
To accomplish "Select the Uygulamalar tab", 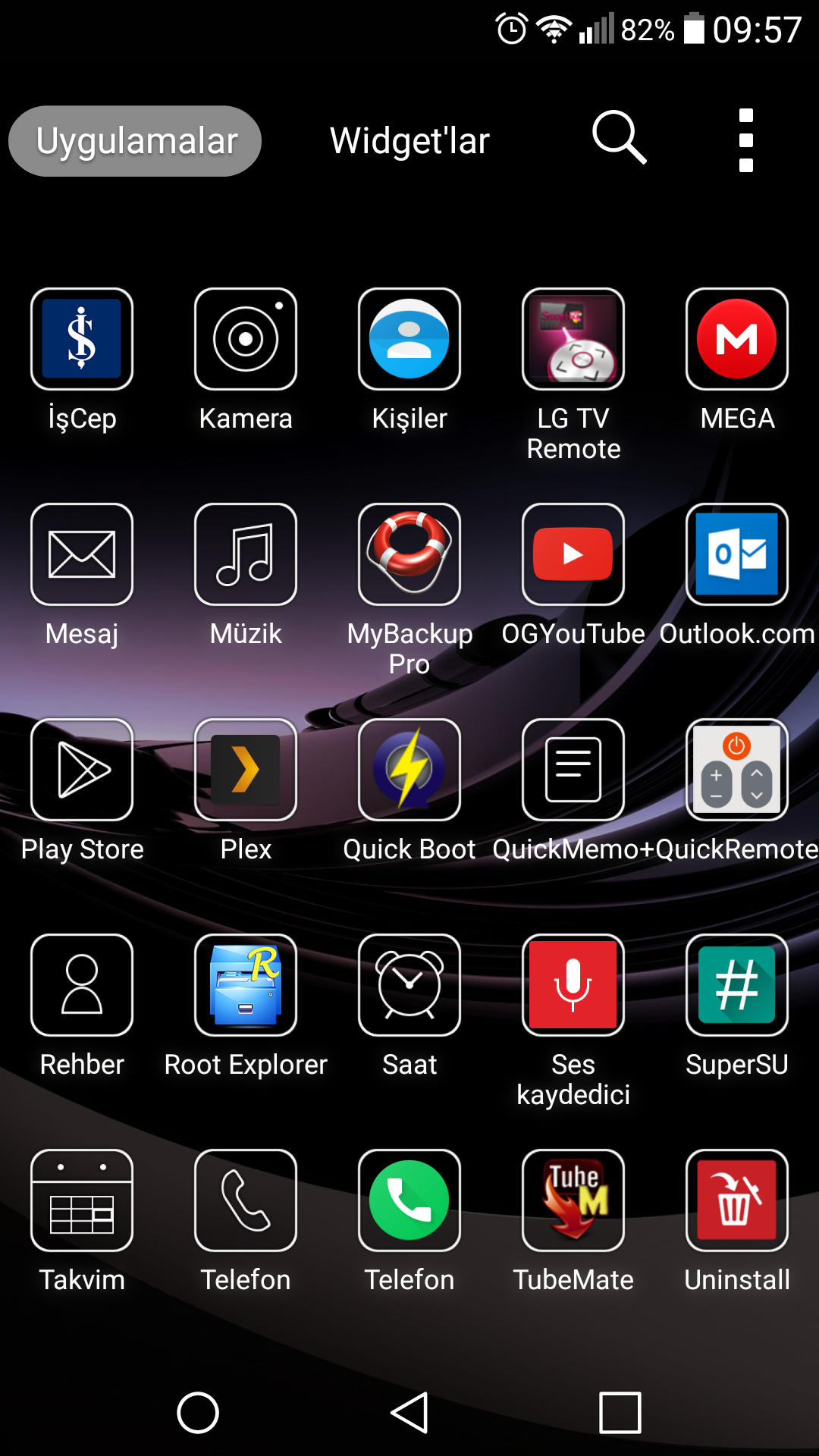I will 135,141.
